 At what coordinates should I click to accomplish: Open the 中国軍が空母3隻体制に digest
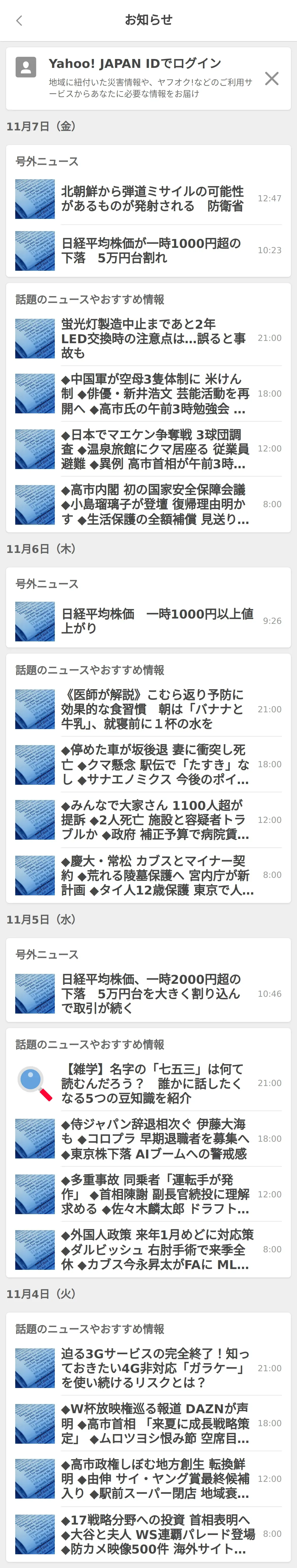click(x=152, y=394)
